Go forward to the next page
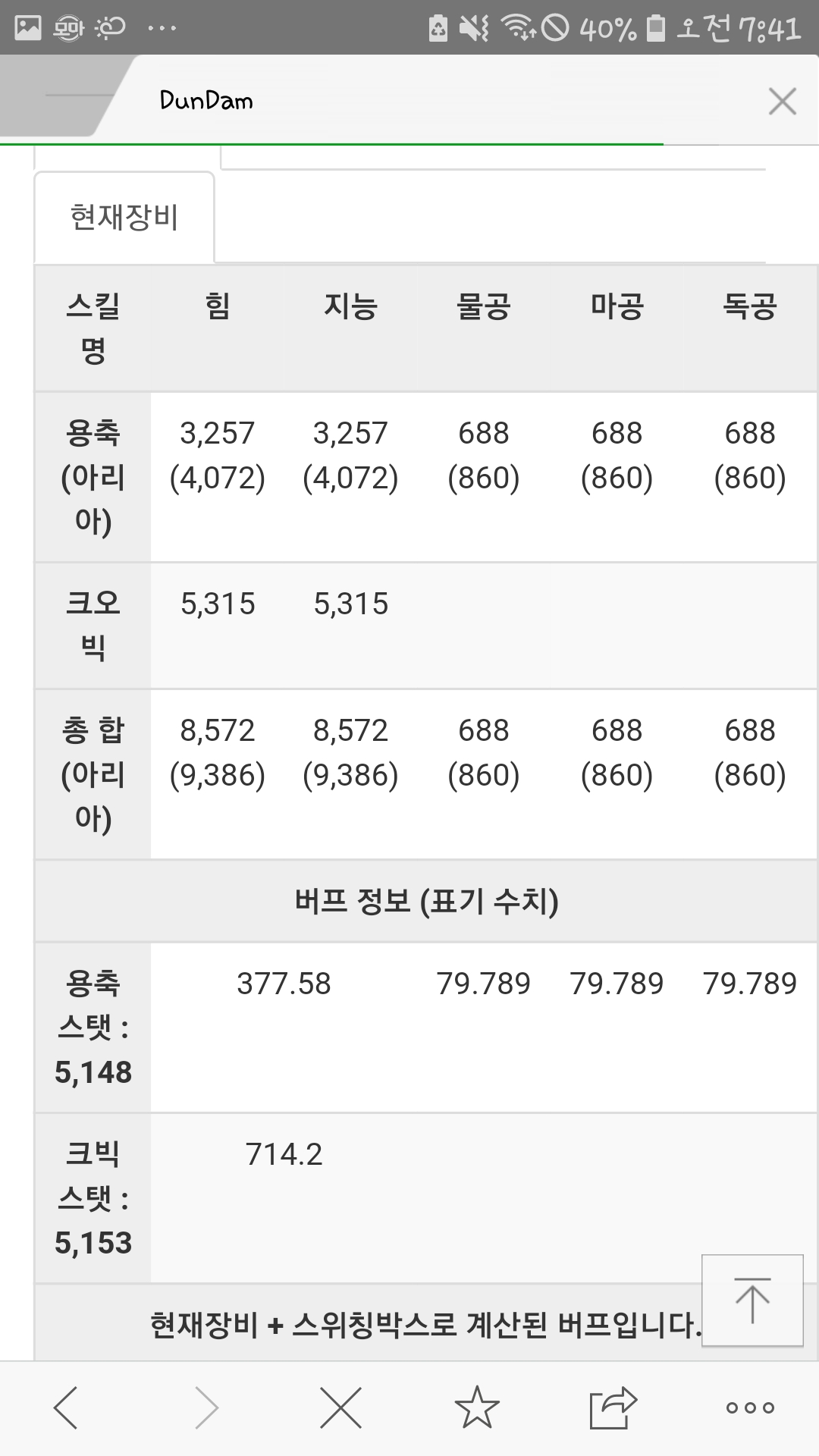 coord(205,1407)
